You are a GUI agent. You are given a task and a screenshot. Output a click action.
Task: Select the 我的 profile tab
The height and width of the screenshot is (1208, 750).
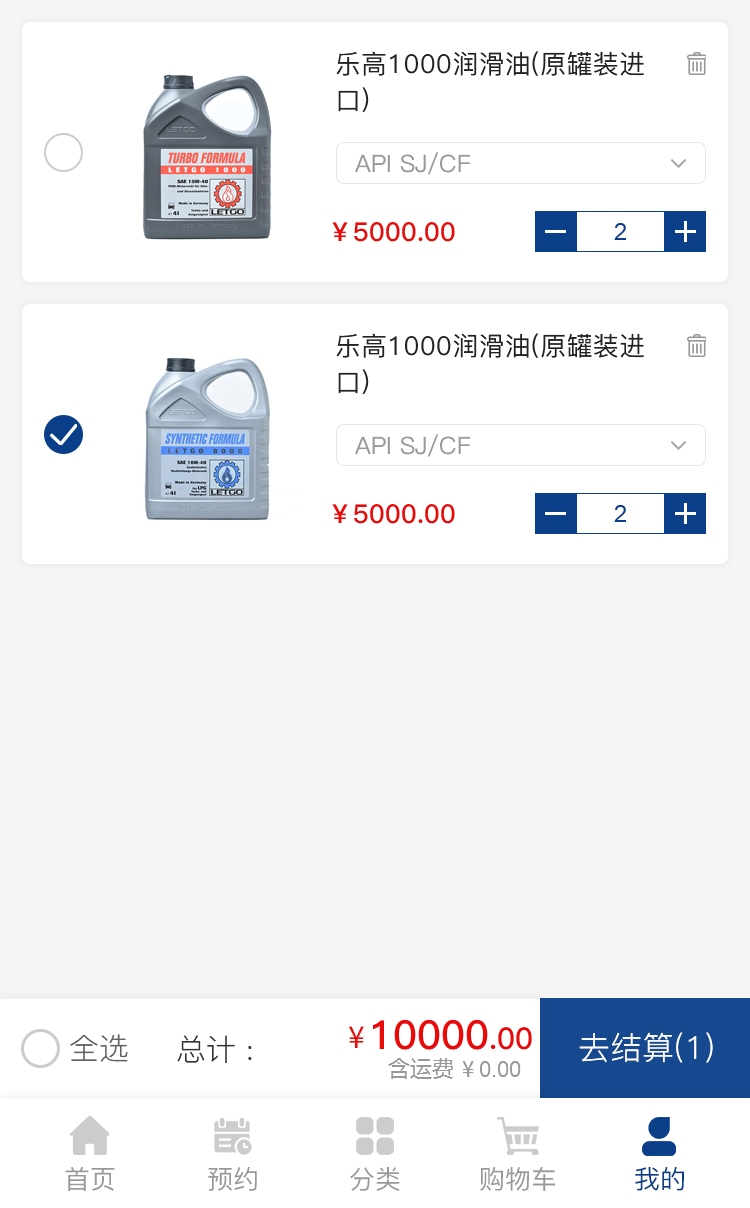point(660,1154)
